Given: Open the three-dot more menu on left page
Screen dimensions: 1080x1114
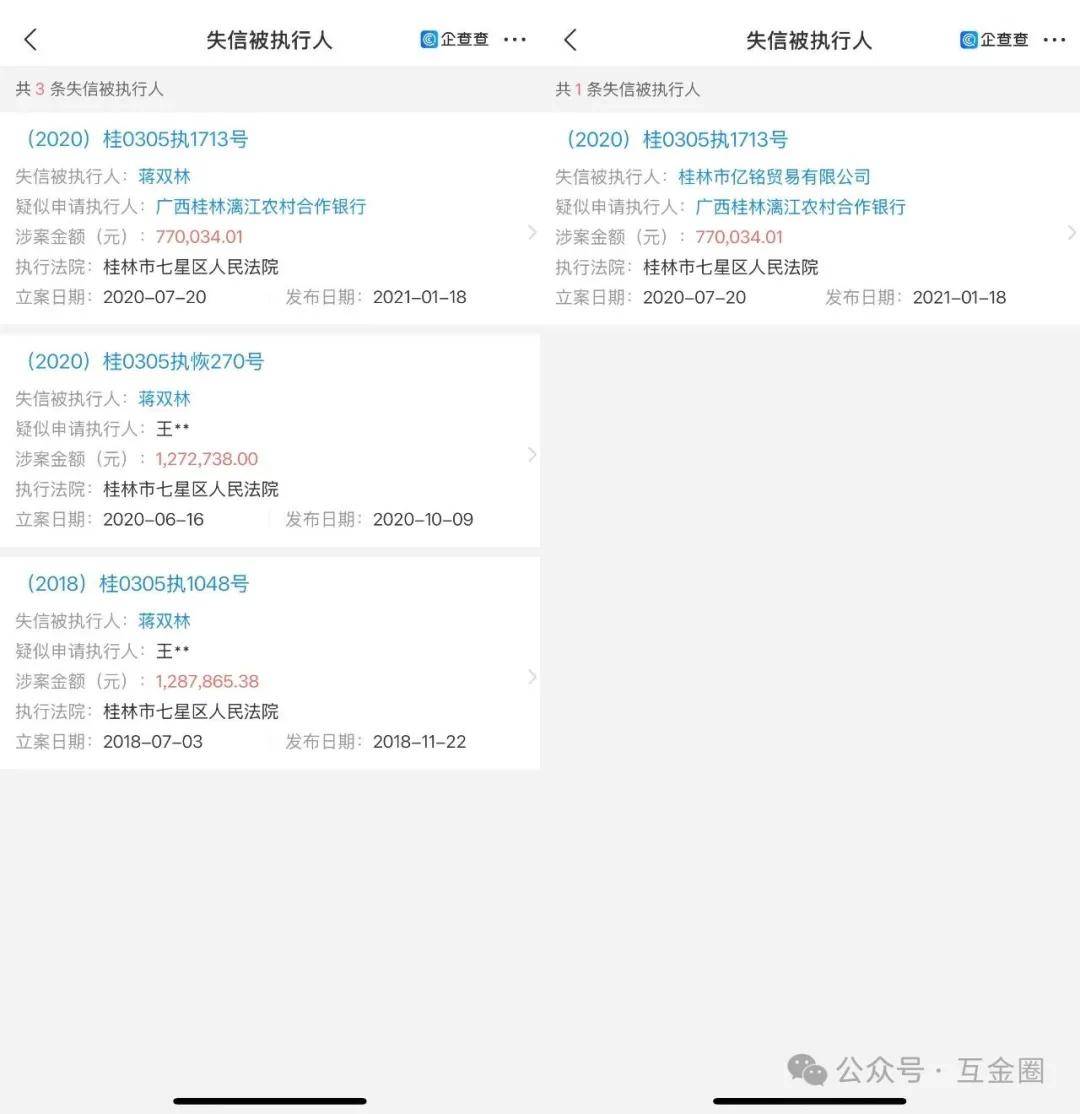Looking at the screenshot, I should pyautogui.click(x=515, y=39).
